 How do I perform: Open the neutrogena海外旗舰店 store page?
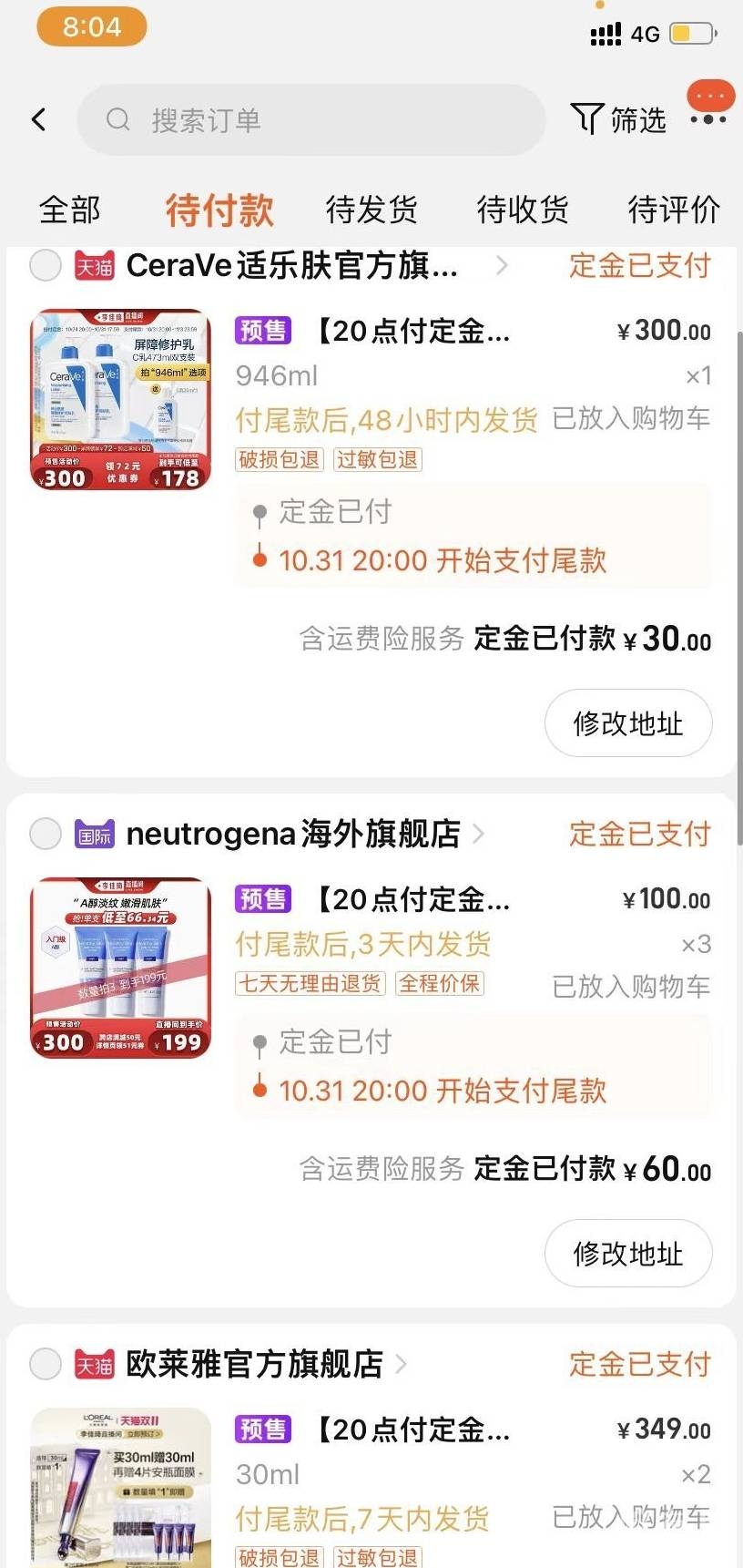pos(293,834)
